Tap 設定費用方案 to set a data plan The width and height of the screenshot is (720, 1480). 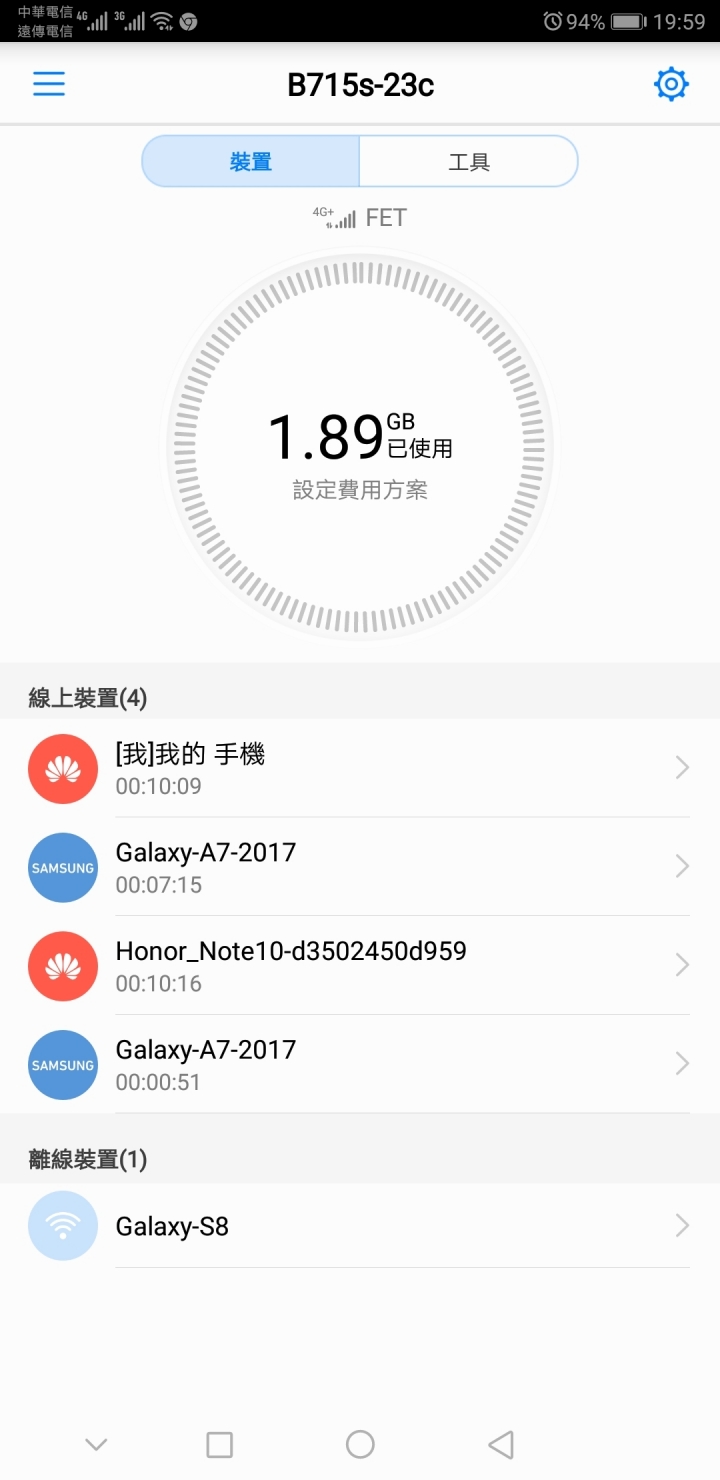(360, 490)
